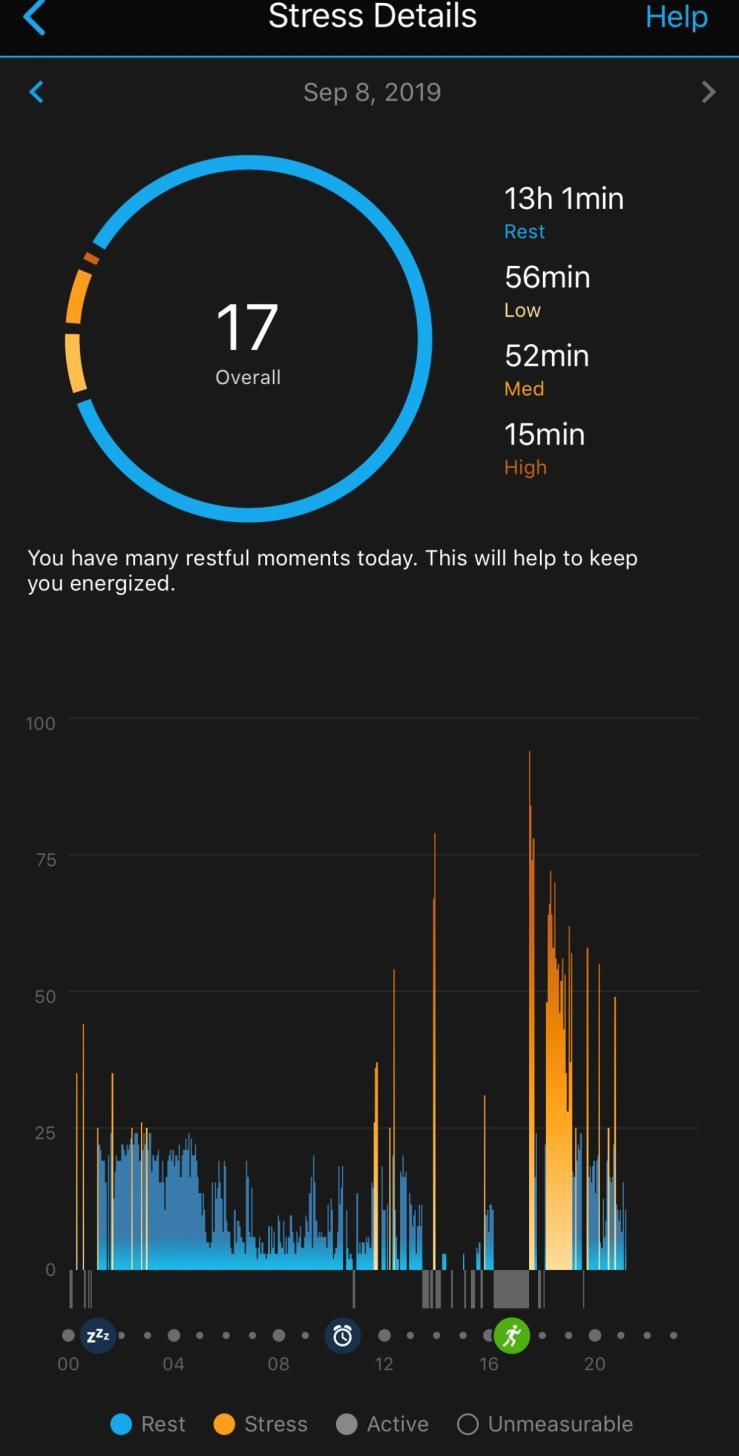The height and width of the screenshot is (1456, 739).
Task: Open the Help link
Action: pos(676,16)
